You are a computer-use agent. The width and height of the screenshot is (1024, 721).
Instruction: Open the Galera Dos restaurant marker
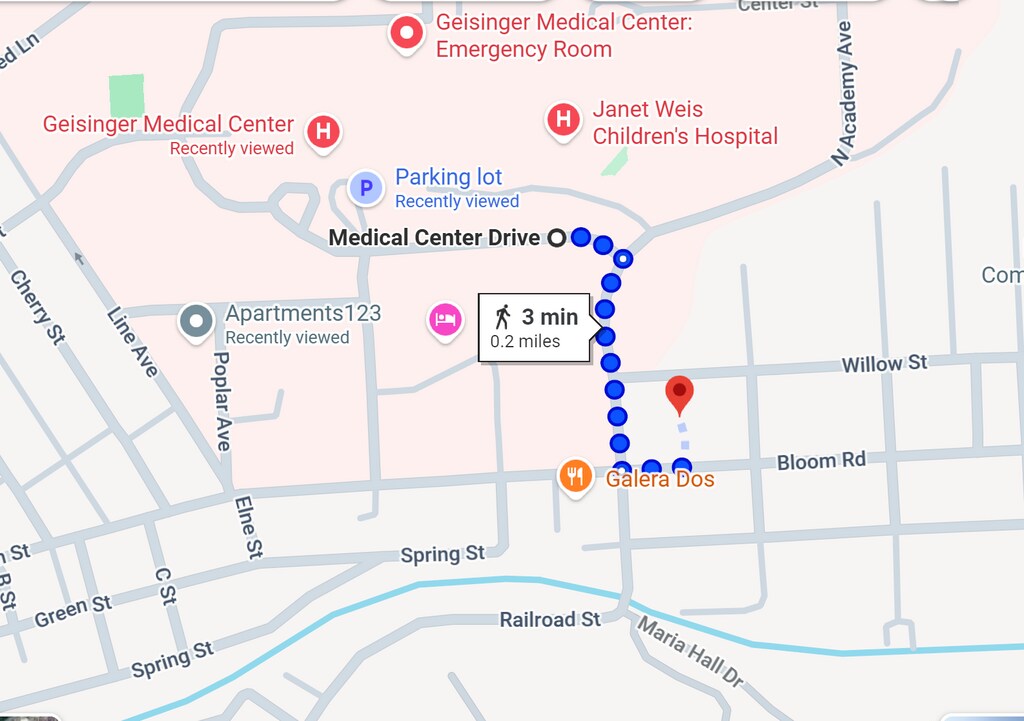574,476
